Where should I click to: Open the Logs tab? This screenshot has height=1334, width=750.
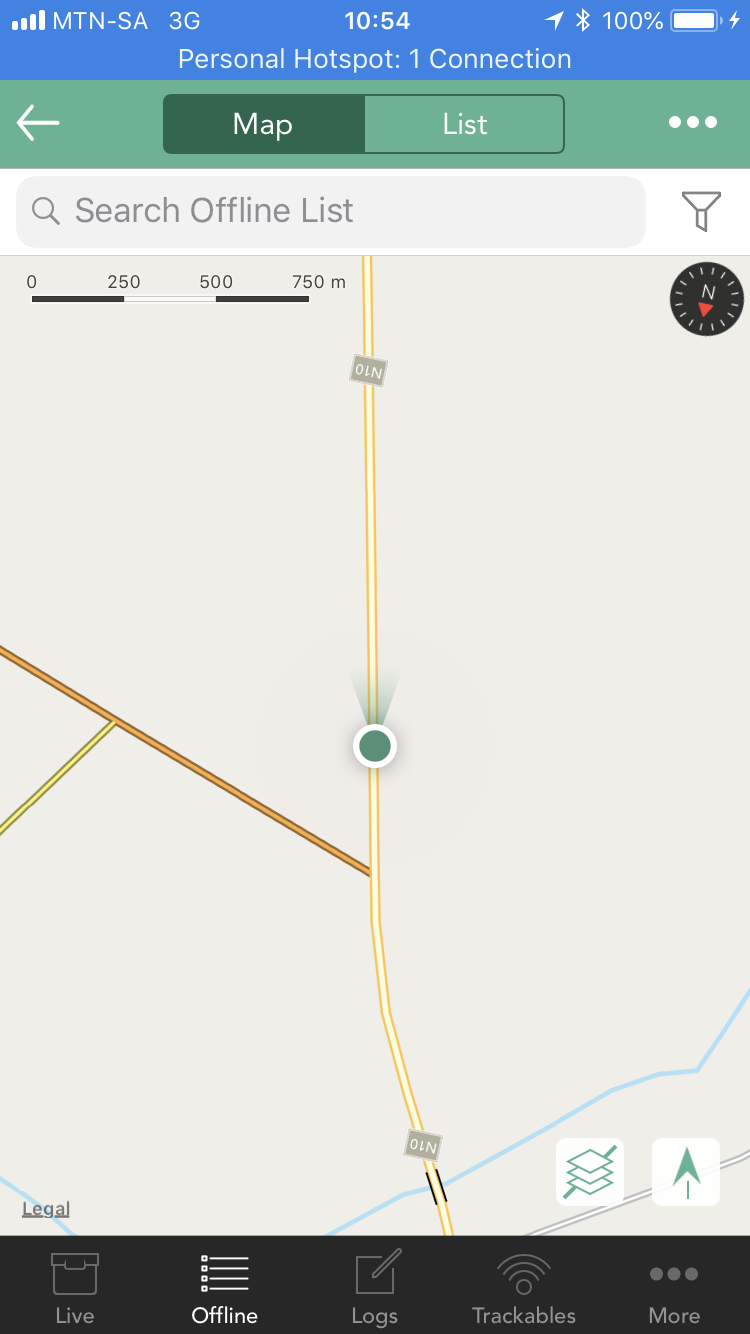[375, 1288]
